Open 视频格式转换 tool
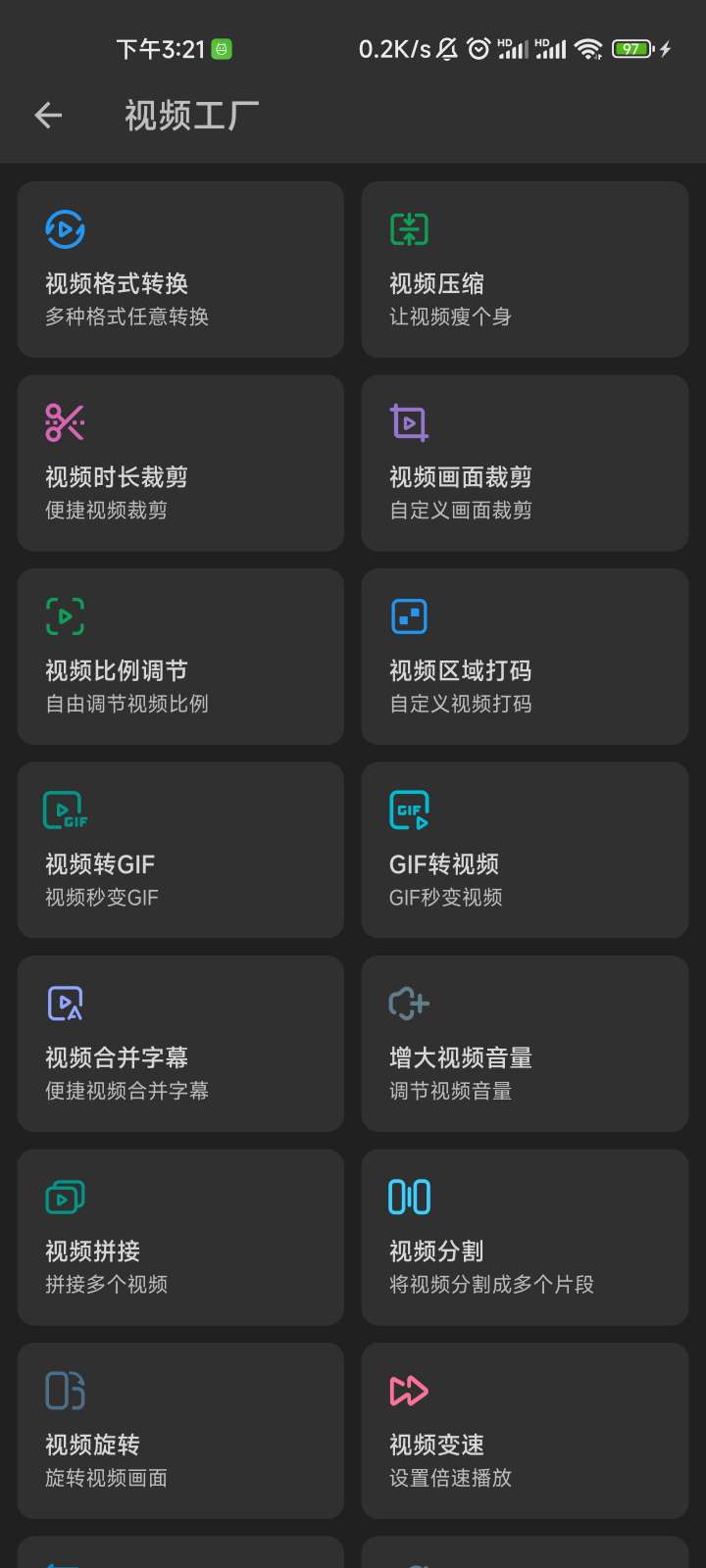This screenshot has width=706, height=1568. pyautogui.click(x=180, y=269)
